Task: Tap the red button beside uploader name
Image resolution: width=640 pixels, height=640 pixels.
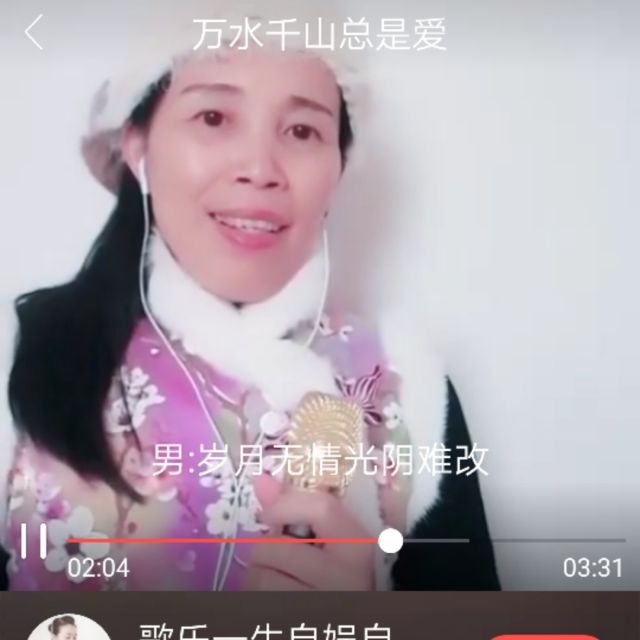Action: tap(545, 637)
